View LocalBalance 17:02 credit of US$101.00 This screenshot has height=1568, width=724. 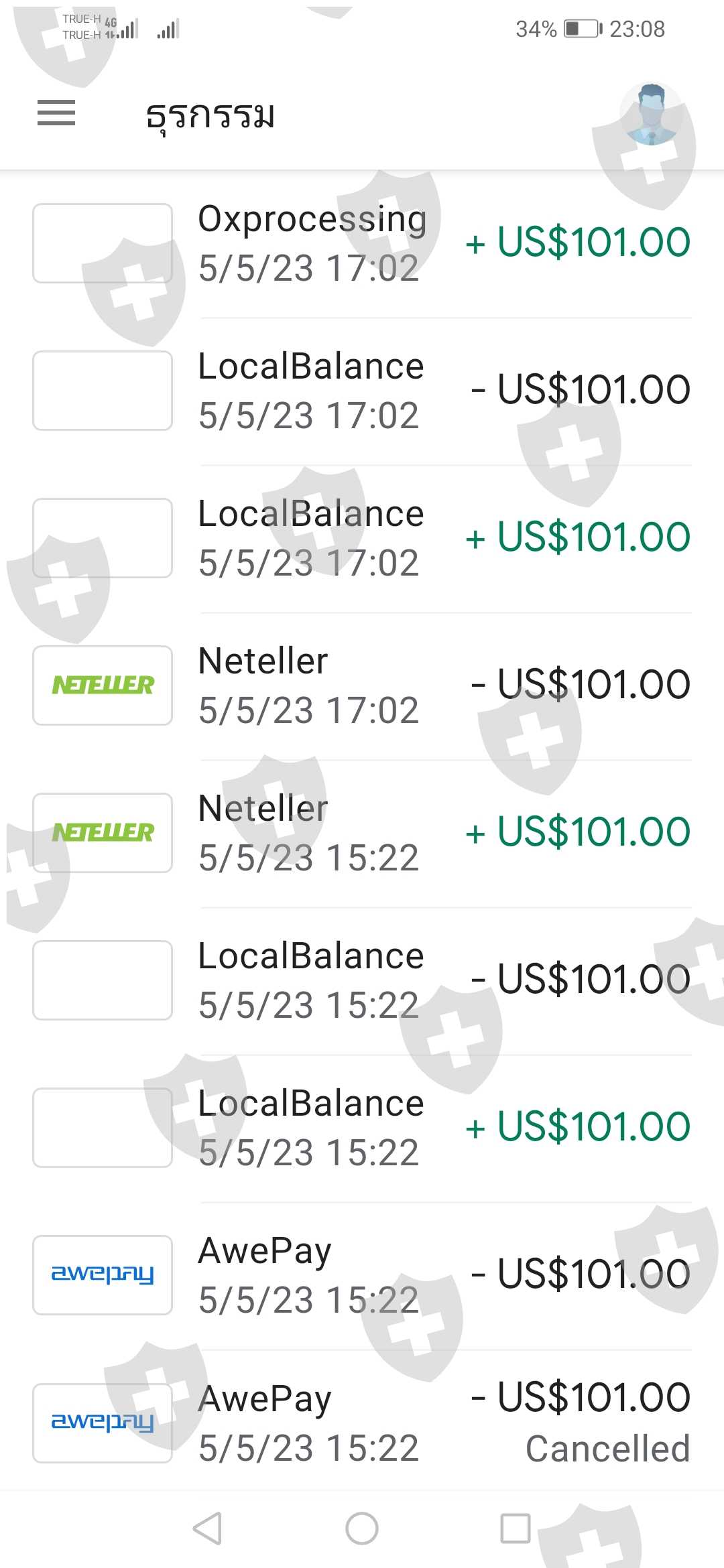[362, 537]
